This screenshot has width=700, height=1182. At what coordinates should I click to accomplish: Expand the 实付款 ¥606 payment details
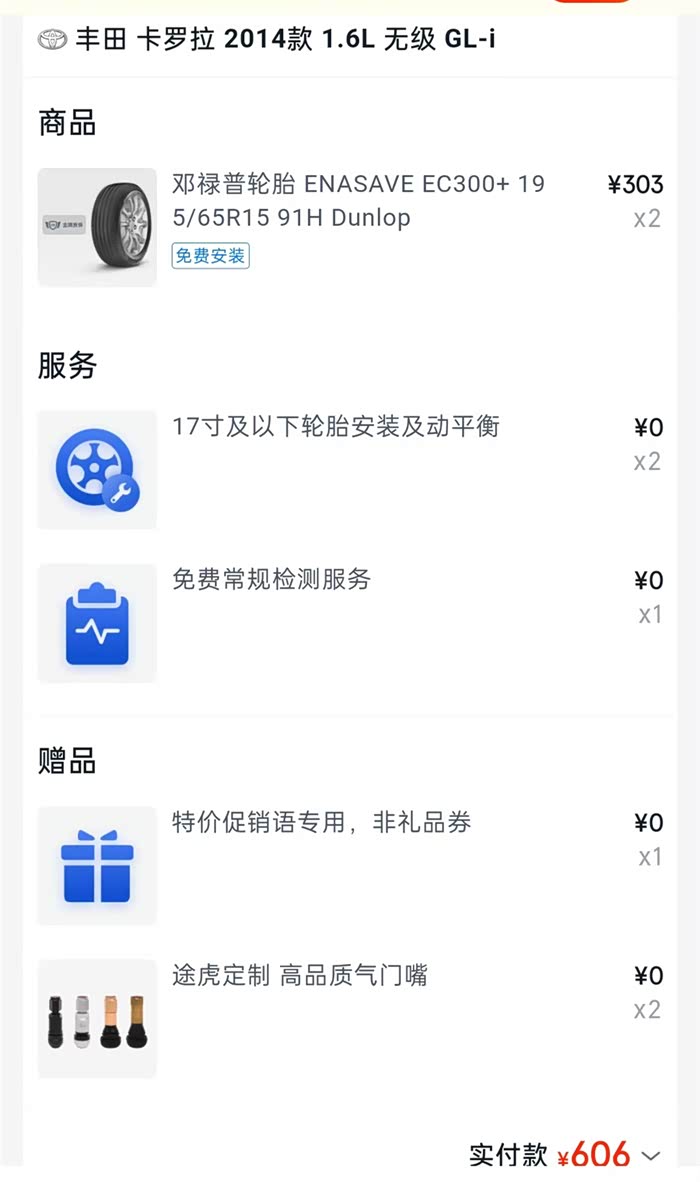651,1156
